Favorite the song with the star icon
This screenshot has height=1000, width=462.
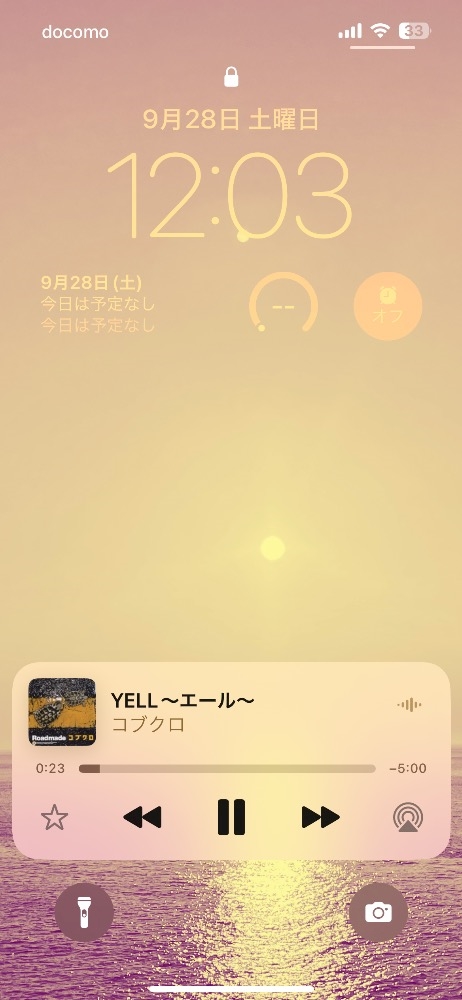click(x=54, y=817)
